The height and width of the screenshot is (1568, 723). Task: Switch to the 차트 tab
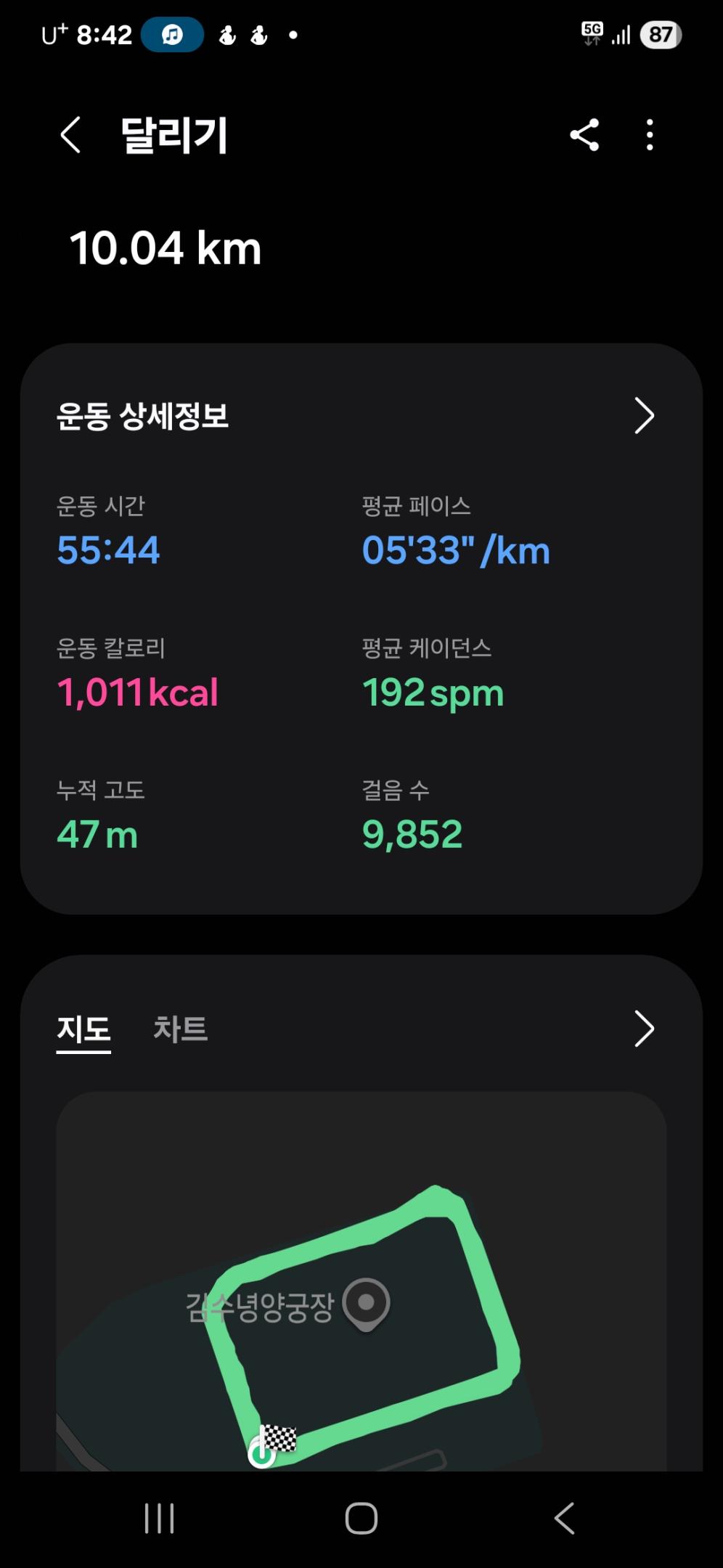(x=180, y=1029)
